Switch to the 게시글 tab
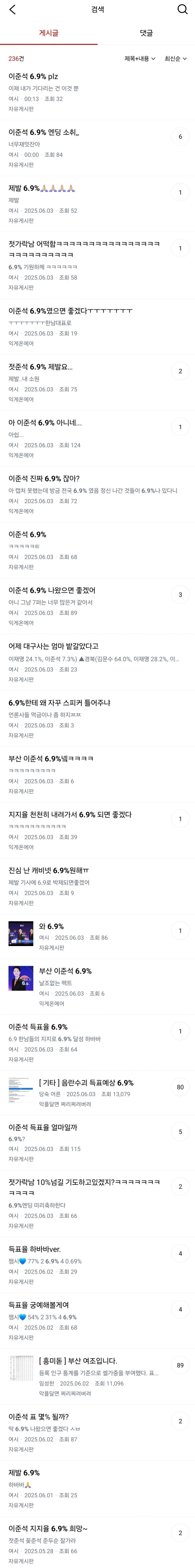This screenshot has height=1568, width=195. coord(49,33)
